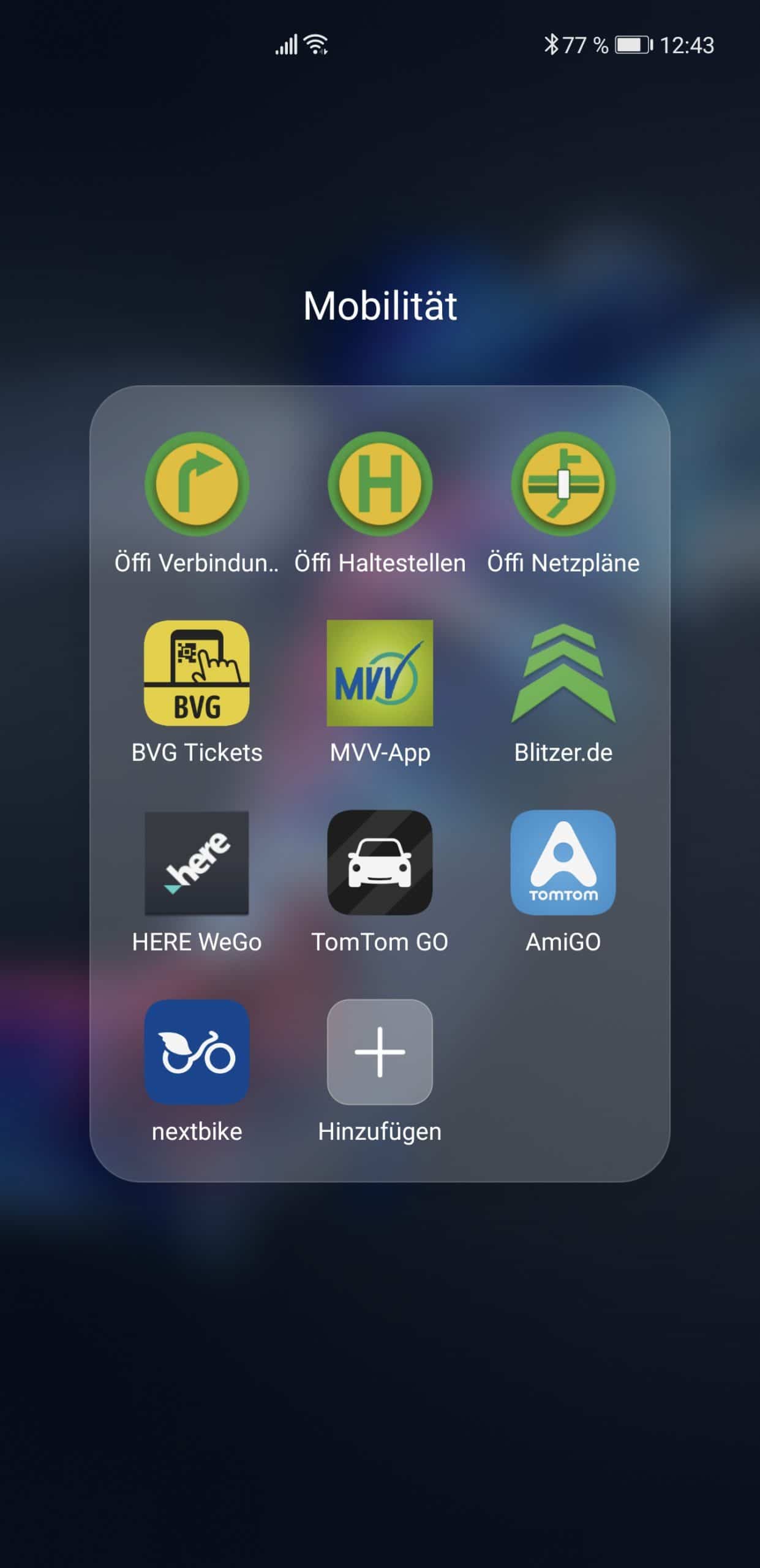The height and width of the screenshot is (1568, 760).
Task: Open Blitzer.de
Action: click(x=563, y=673)
